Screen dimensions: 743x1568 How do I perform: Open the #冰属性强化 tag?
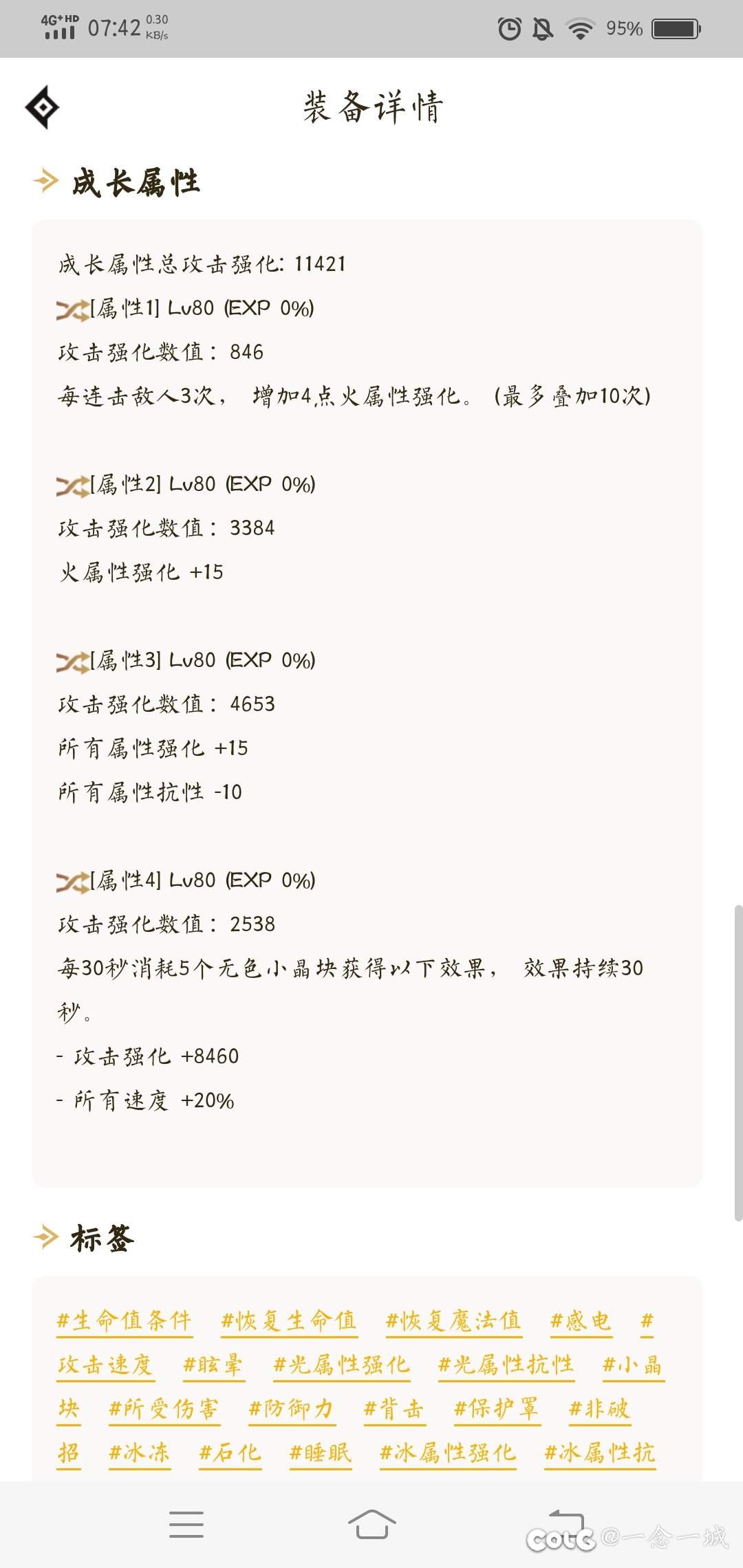[x=448, y=1453]
